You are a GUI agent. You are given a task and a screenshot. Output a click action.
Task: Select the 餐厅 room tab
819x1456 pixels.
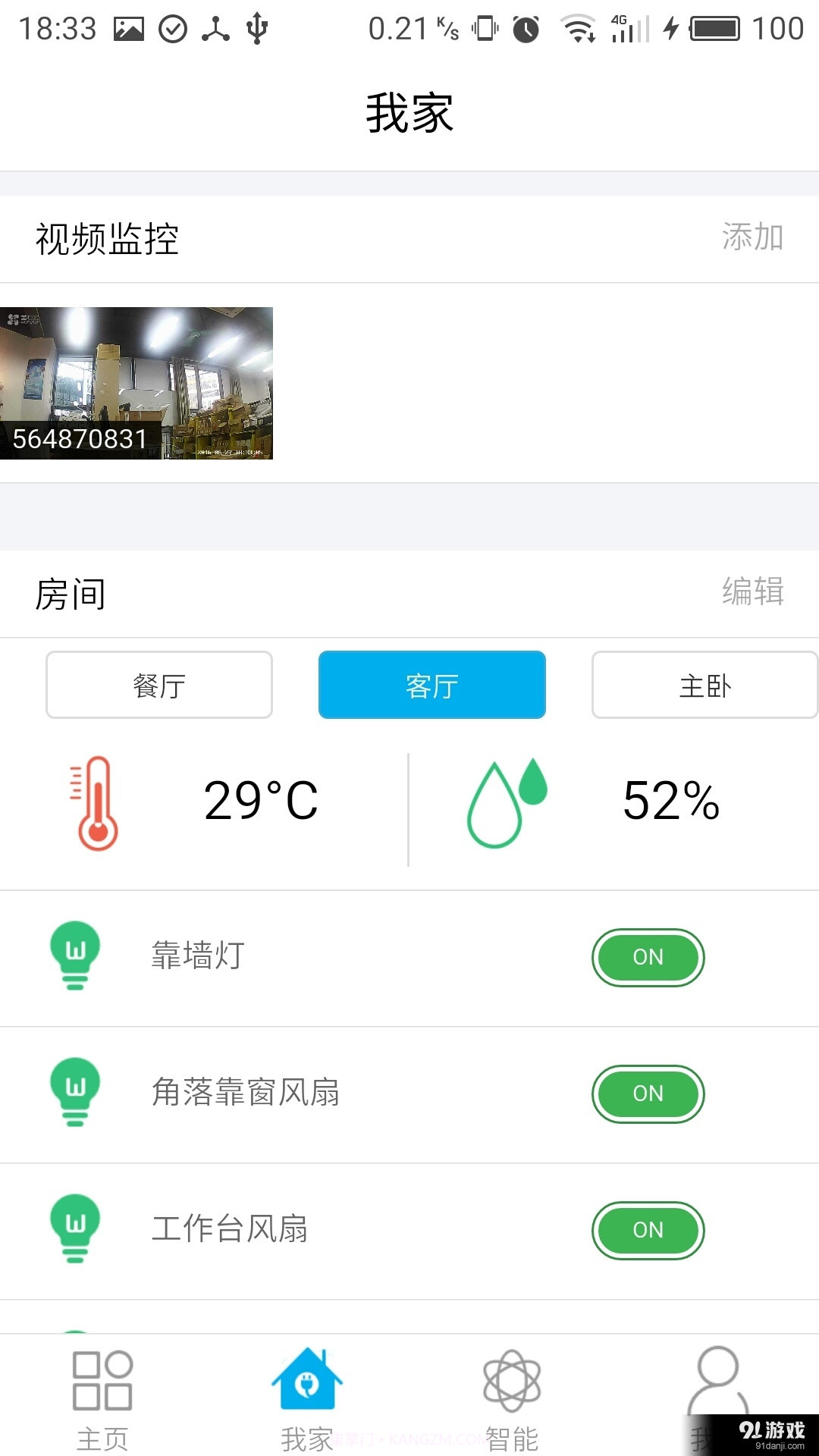click(x=158, y=685)
